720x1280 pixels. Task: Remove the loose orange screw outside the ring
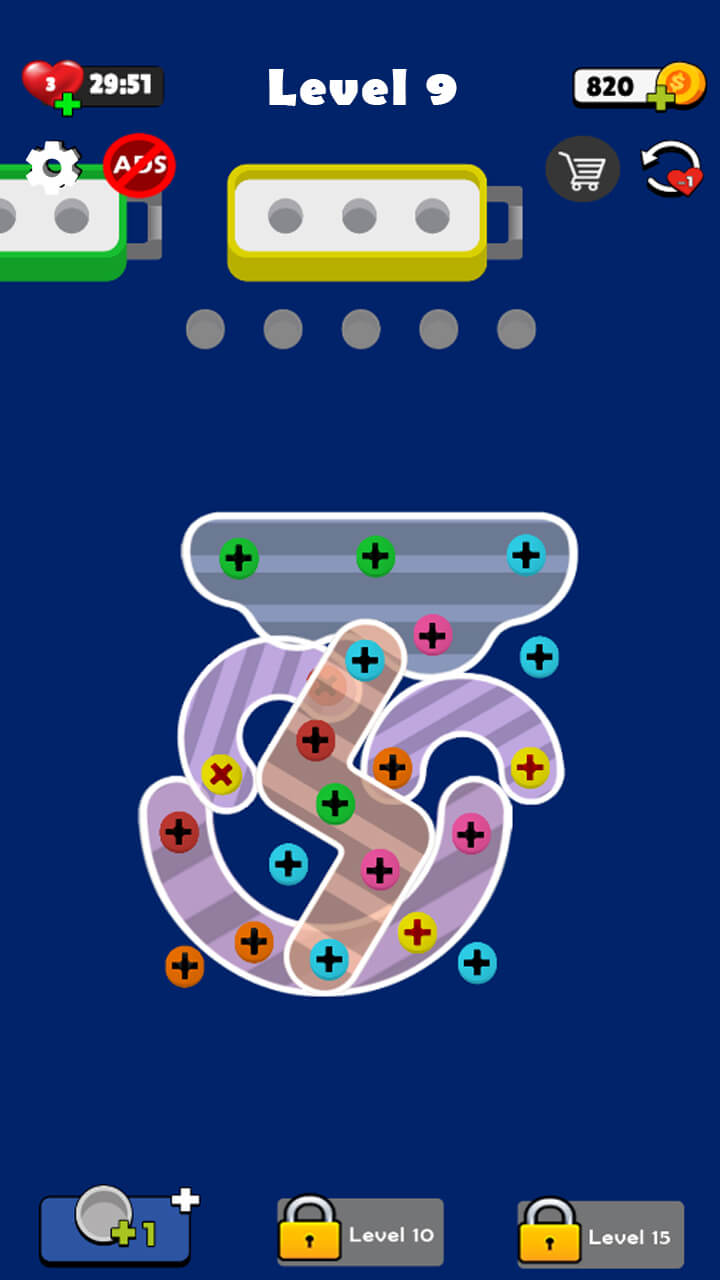(x=185, y=966)
